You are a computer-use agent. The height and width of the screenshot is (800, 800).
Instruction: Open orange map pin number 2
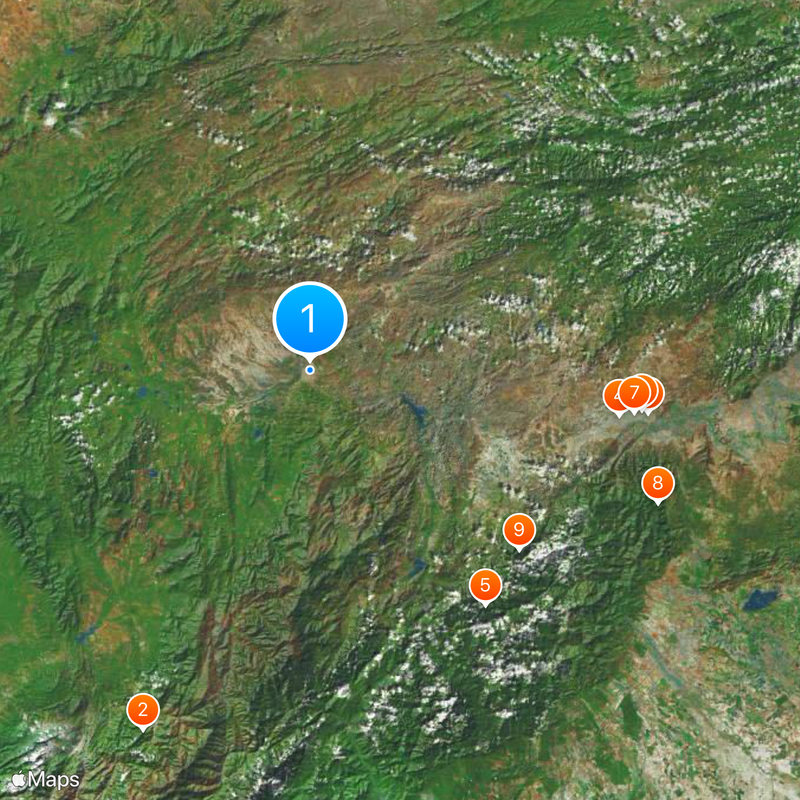coord(143,710)
